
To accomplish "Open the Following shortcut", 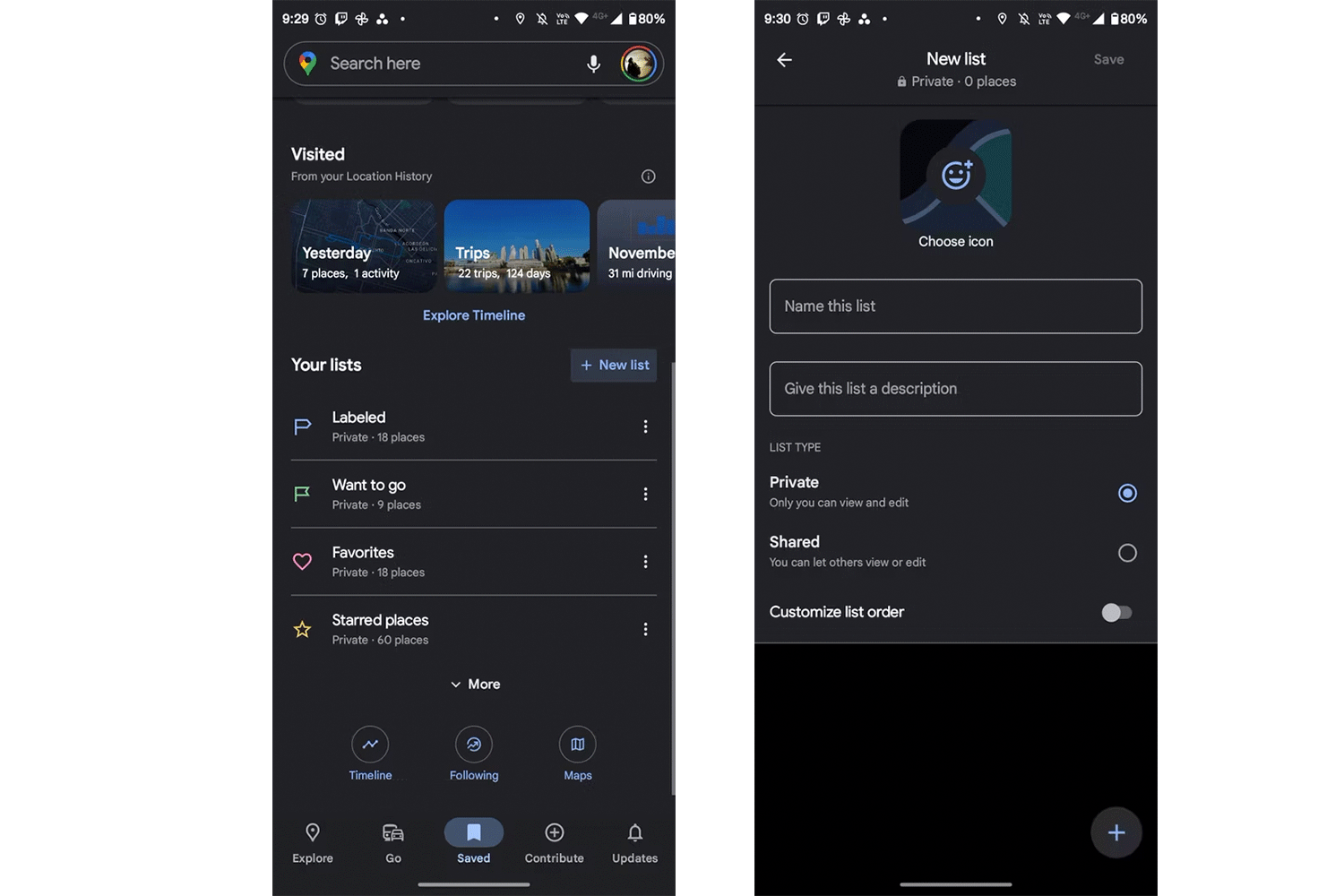I will point(474,754).
